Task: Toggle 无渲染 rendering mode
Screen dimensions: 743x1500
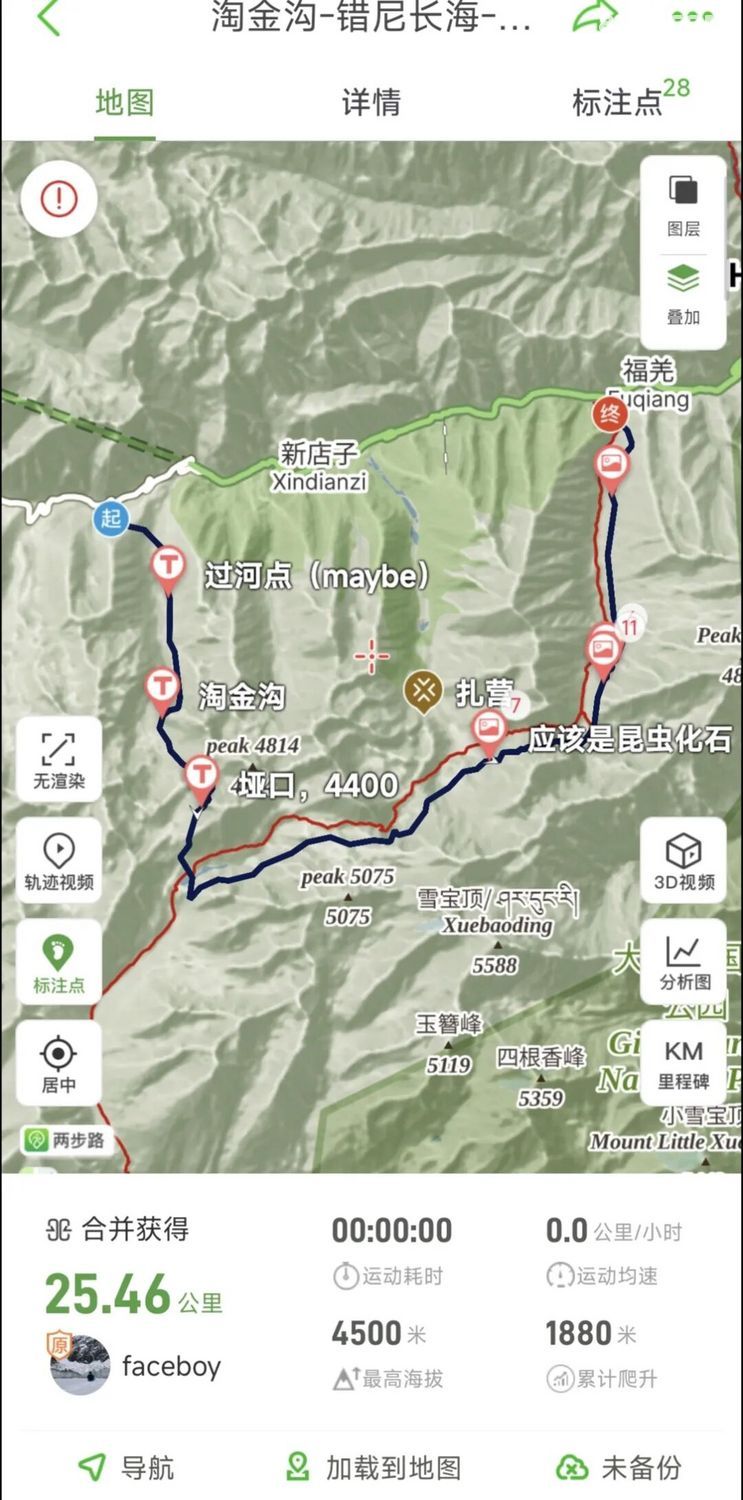Action: click(59, 760)
